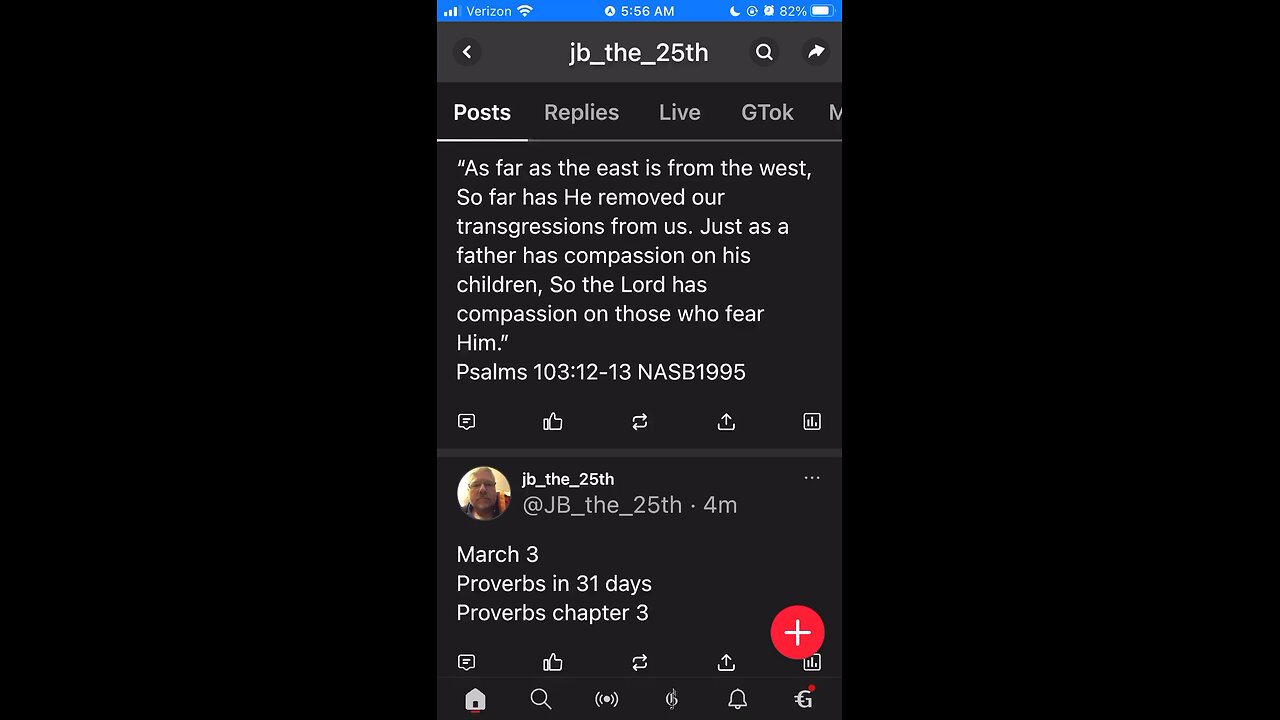Share the Psalms 103:12-13 post
Image resolution: width=1280 pixels, height=720 pixels.
point(726,422)
